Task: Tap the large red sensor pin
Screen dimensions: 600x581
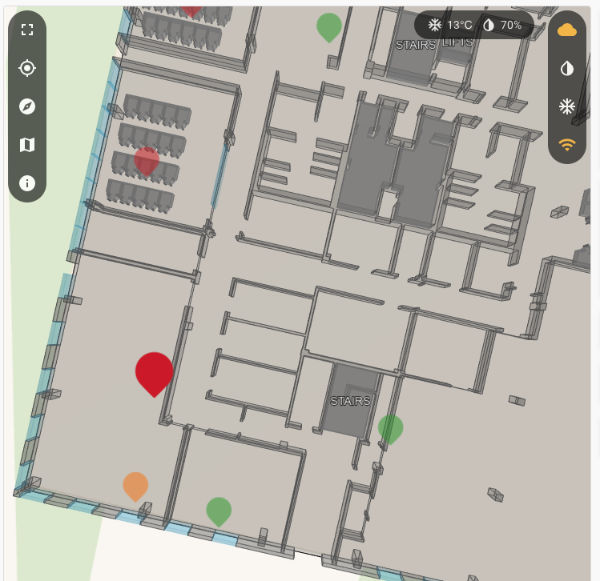Action: click(x=154, y=372)
